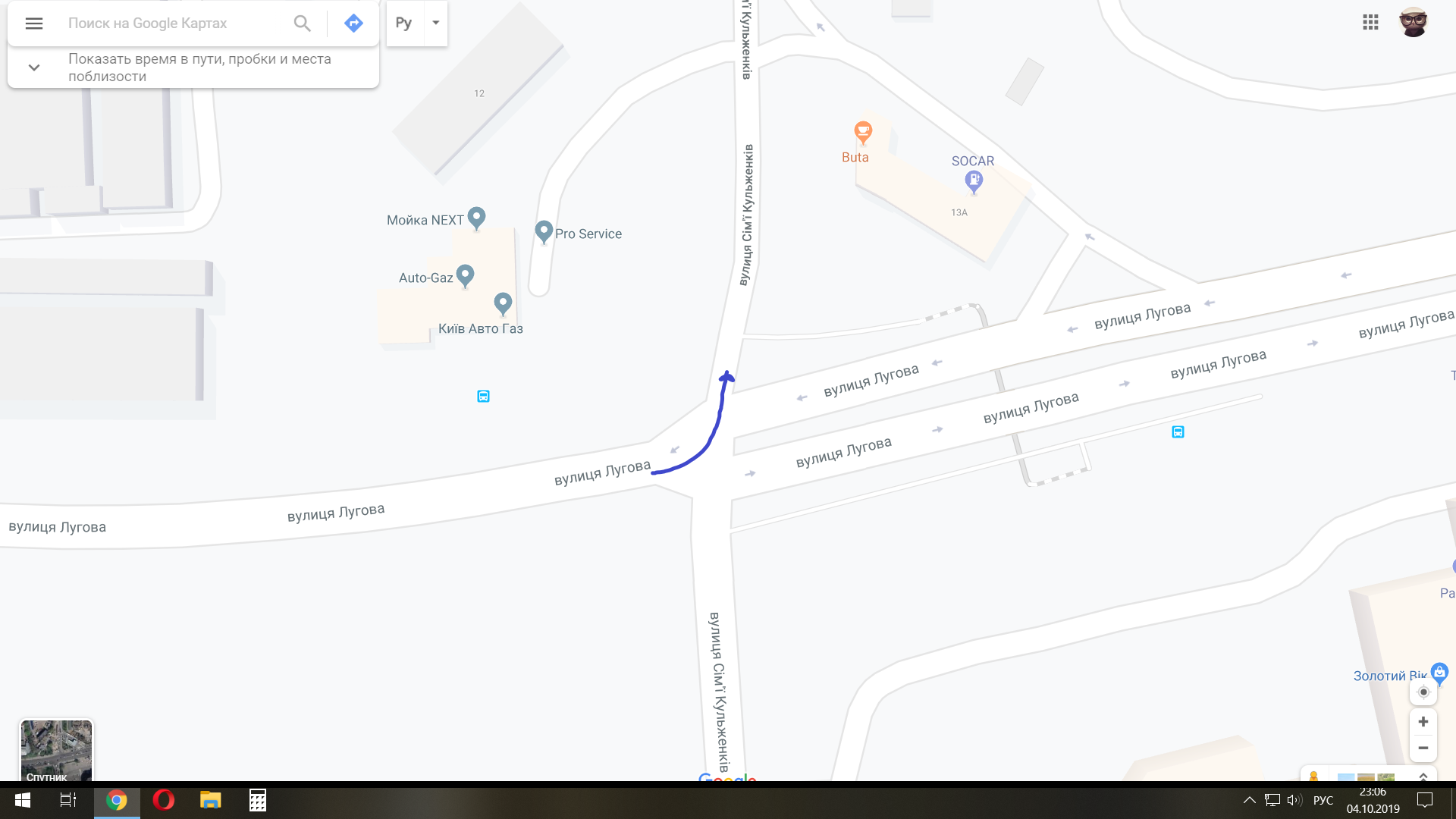Open Opera browser from the taskbar

163,800
